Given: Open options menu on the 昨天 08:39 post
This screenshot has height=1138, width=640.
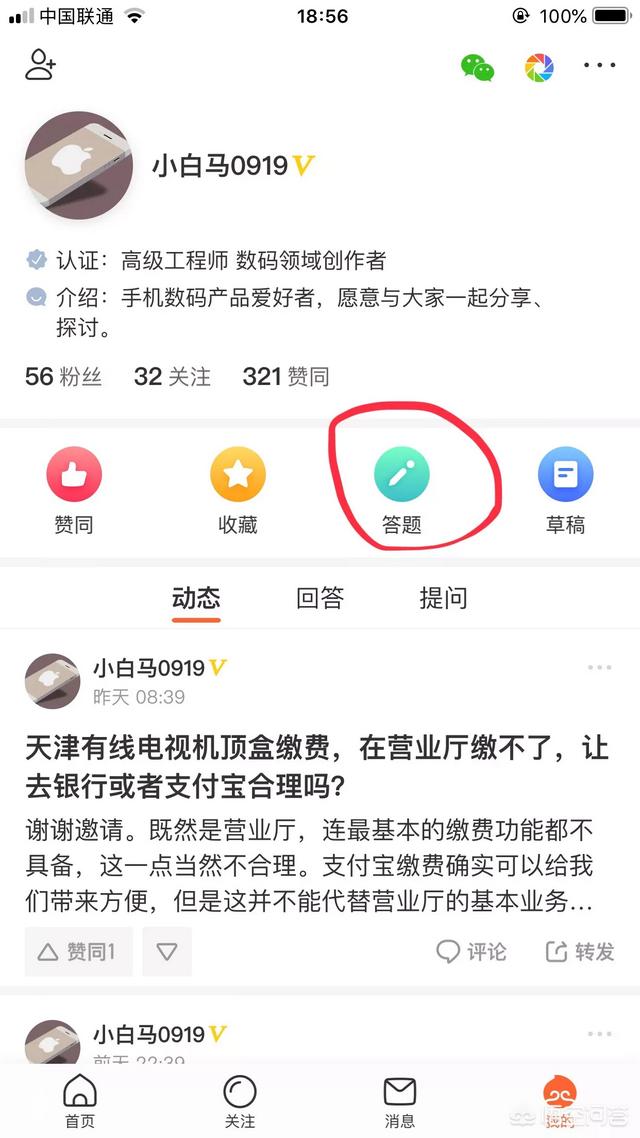Looking at the screenshot, I should (599, 668).
